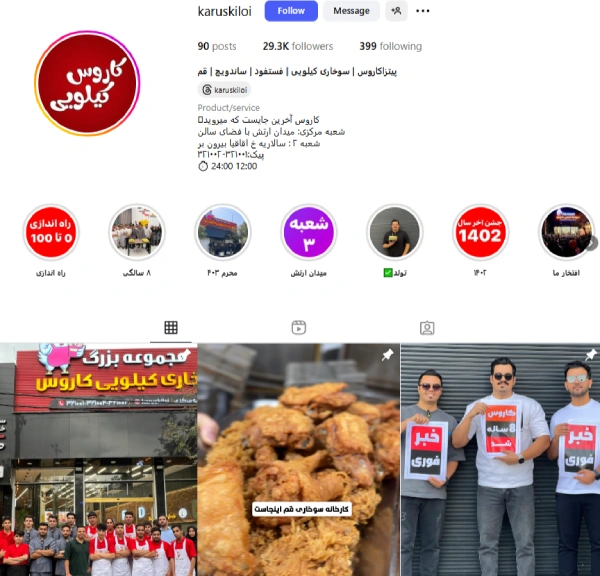Open the storefront team photo post
This screenshot has height=576, width=600.
click(x=98, y=460)
